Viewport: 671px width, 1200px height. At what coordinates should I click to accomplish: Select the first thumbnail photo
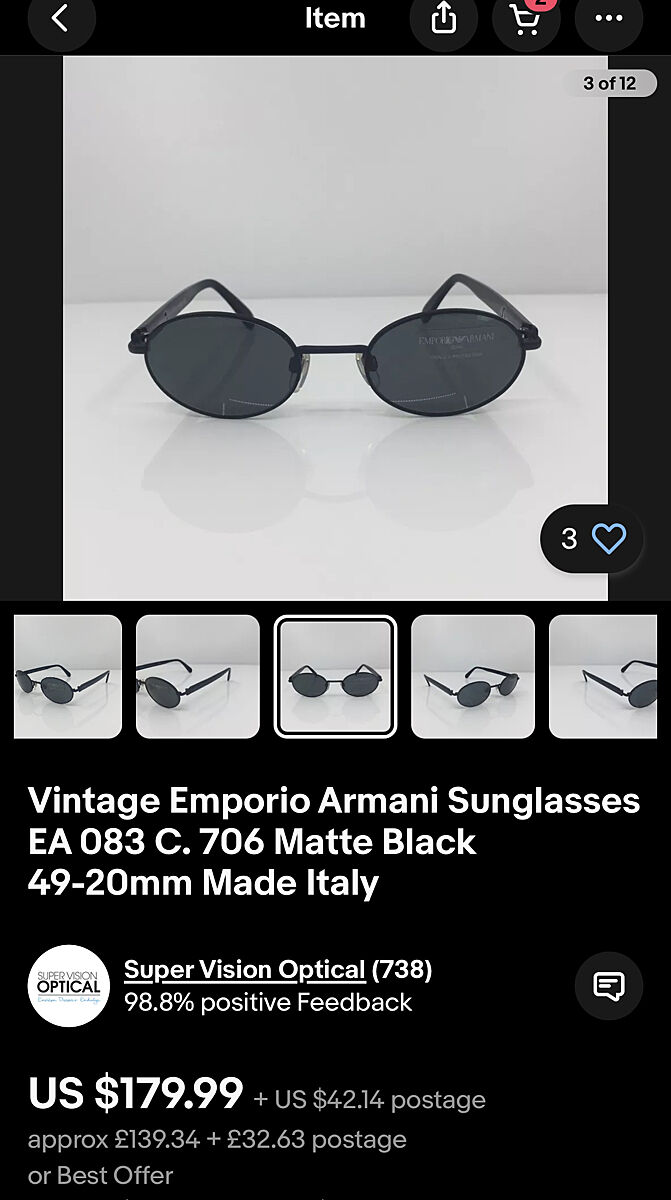click(x=68, y=677)
